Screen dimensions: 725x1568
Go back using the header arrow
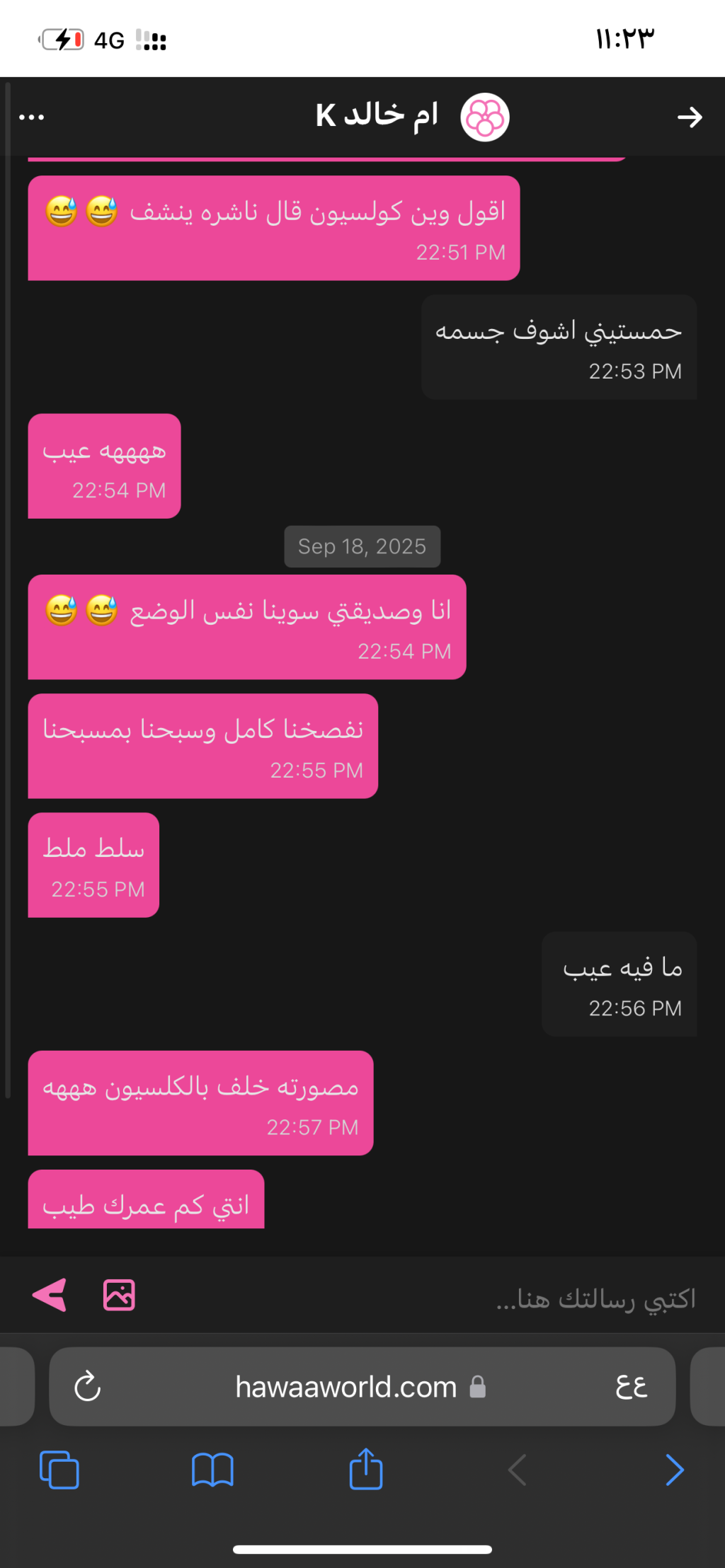[689, 117]
